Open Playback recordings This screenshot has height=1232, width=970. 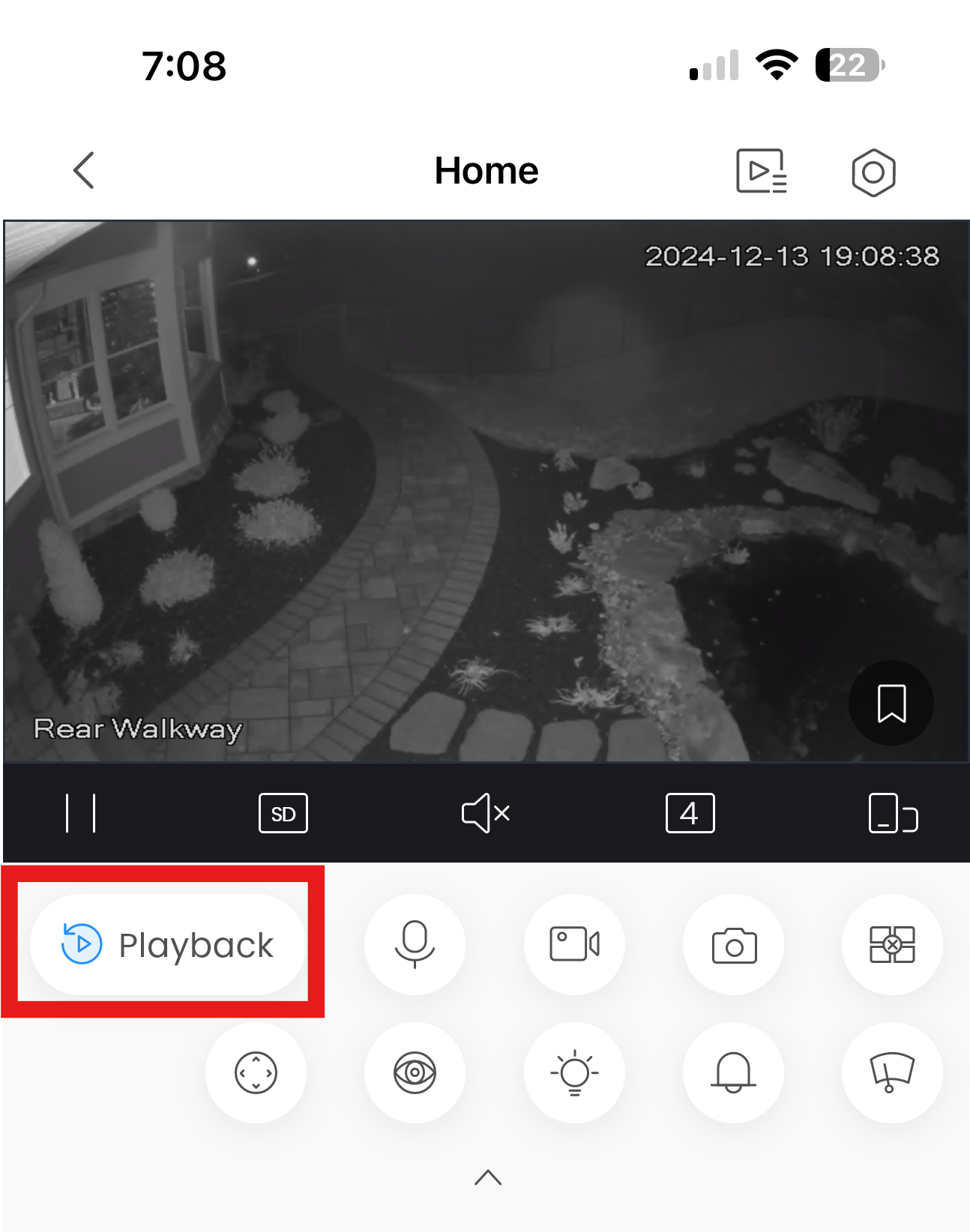pyautogui.click(x=168, y=944)
